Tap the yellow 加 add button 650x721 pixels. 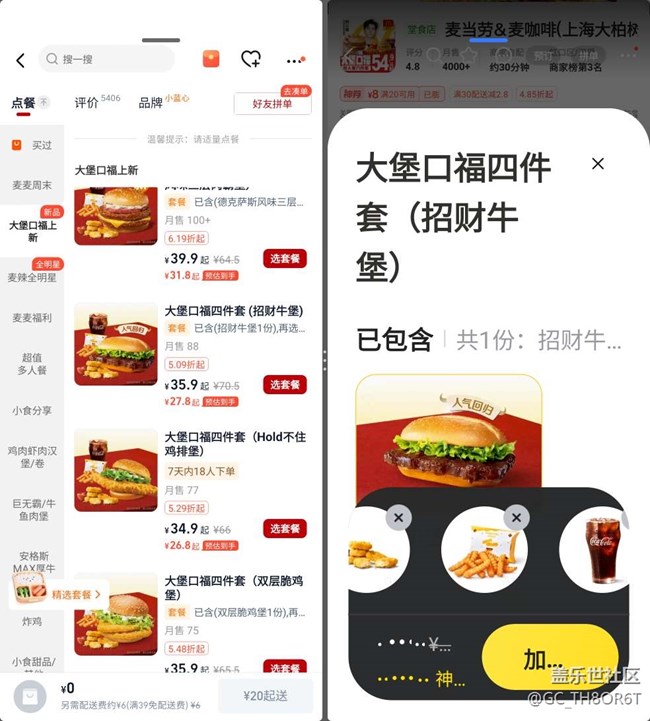click(x=548, y=659)
